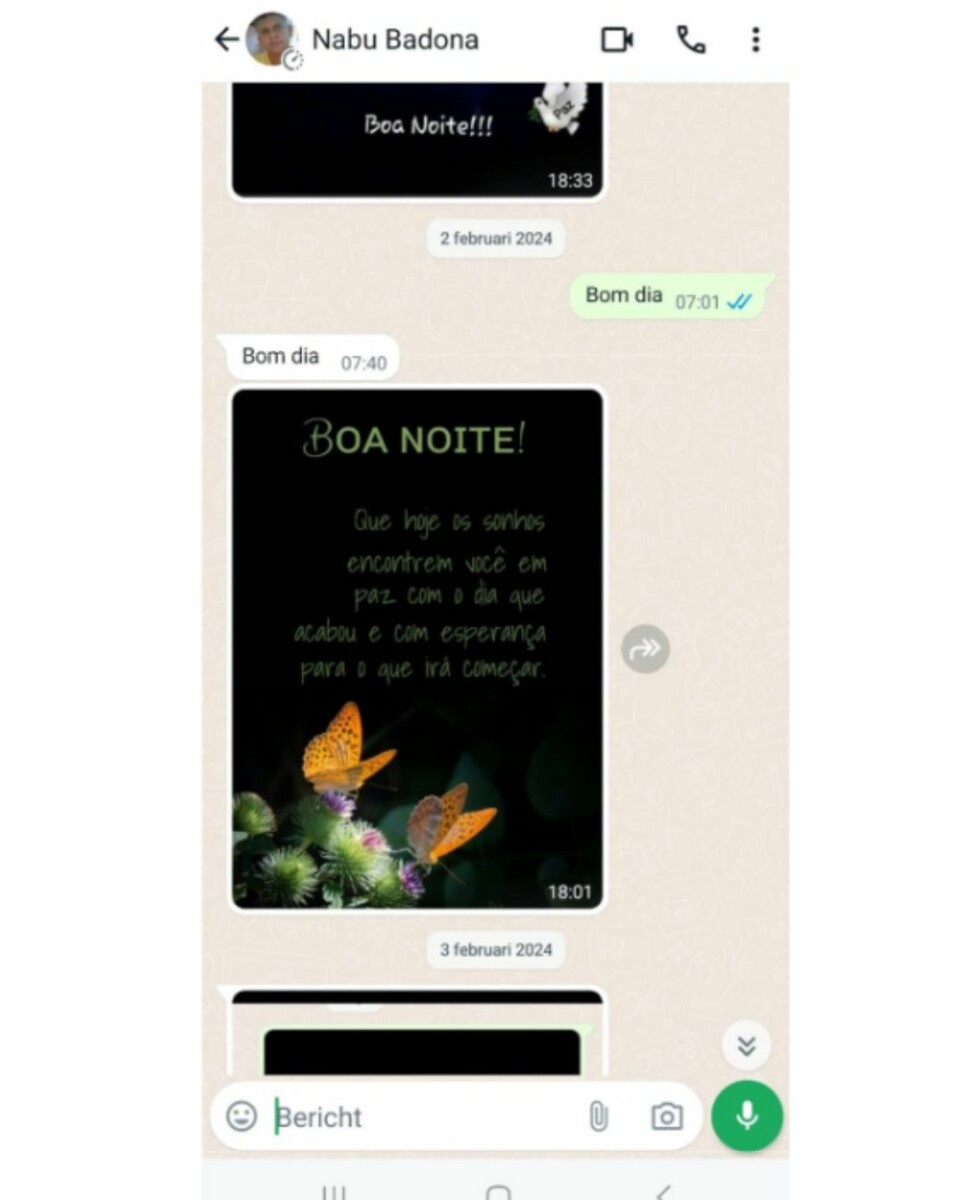Attach a file with the paperclip
The height and width of the screenshot is (1200, 960).
(598, 1116)
